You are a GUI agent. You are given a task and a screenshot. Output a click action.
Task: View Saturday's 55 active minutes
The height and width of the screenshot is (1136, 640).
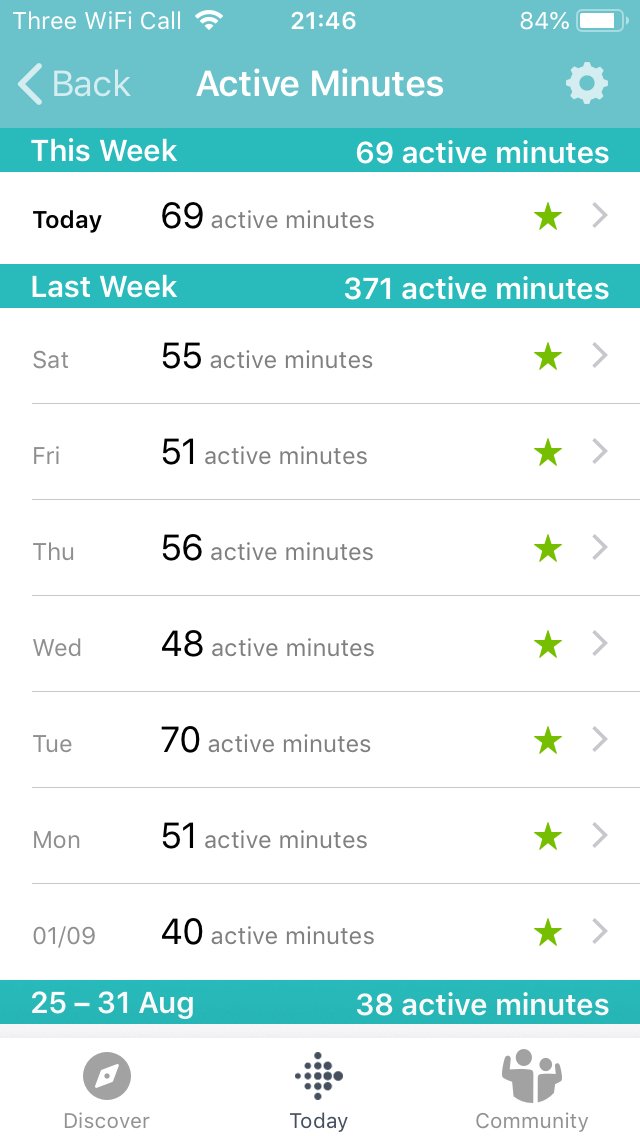[x=320, y=357]
